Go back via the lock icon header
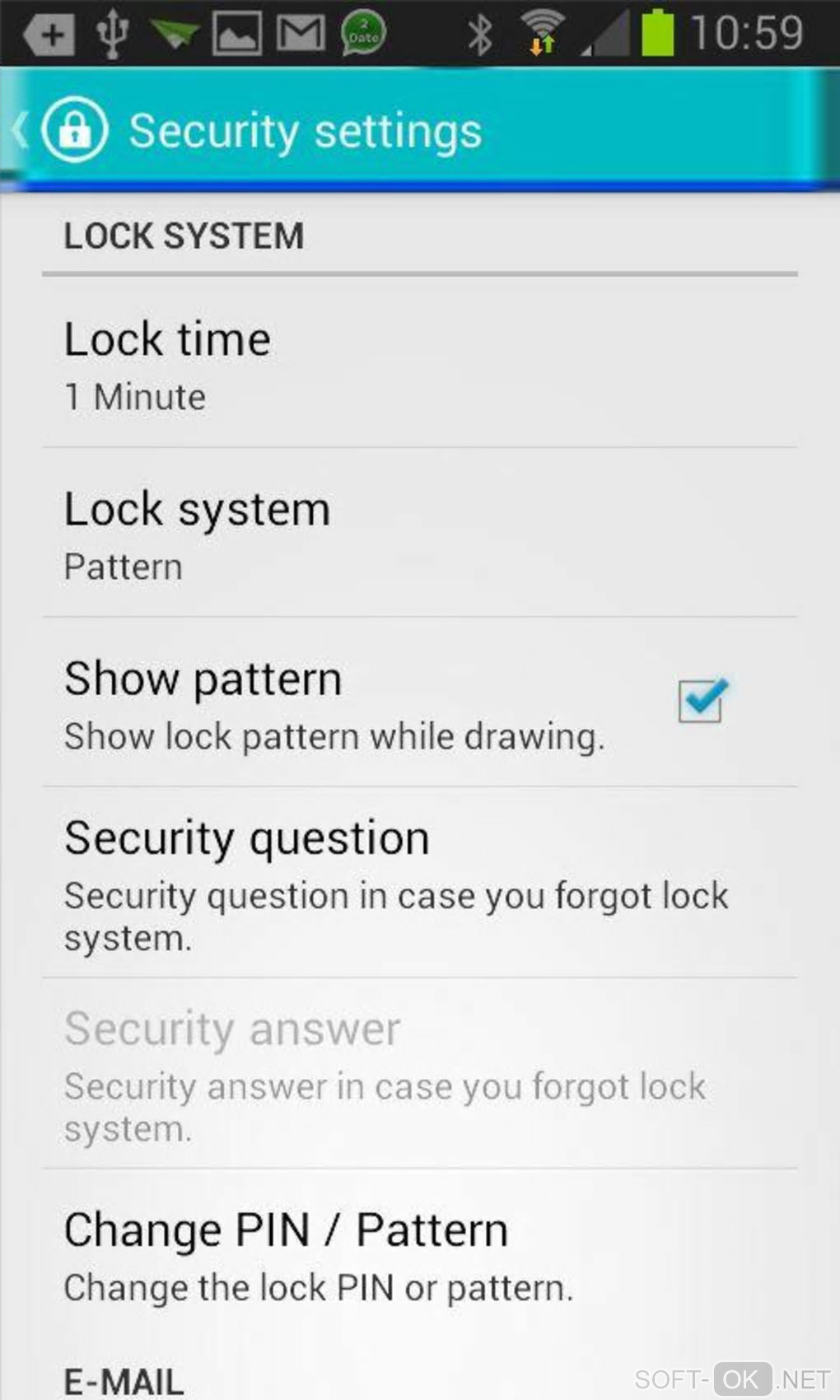This screenshot has height=1400, width=840. [72, 130]
